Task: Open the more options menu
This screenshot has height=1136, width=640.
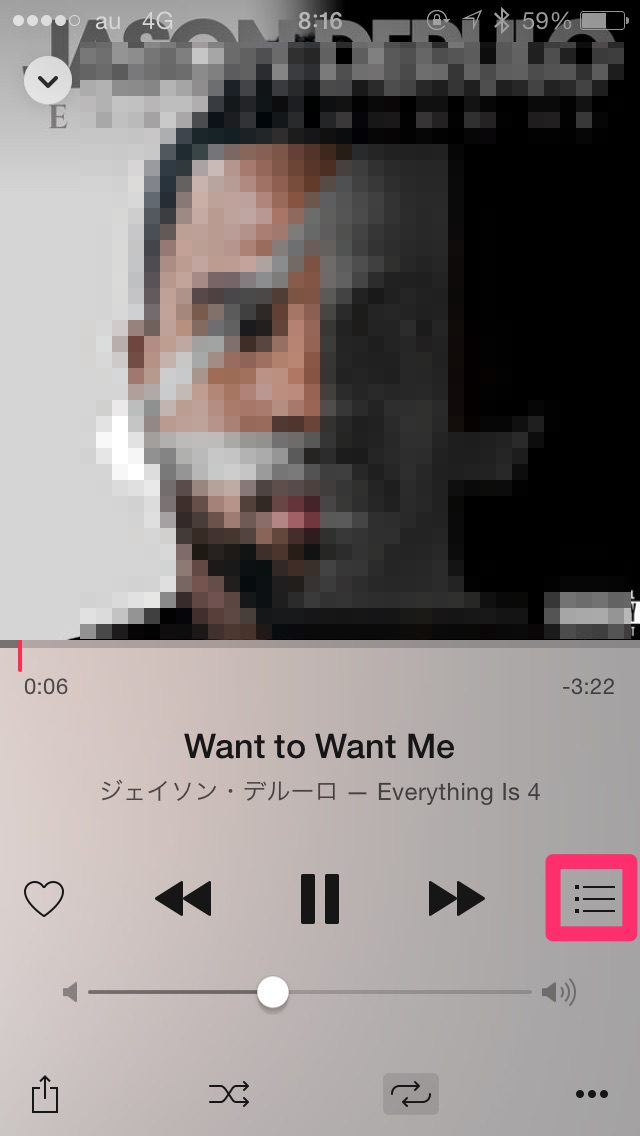Action: coord(592,1093)
